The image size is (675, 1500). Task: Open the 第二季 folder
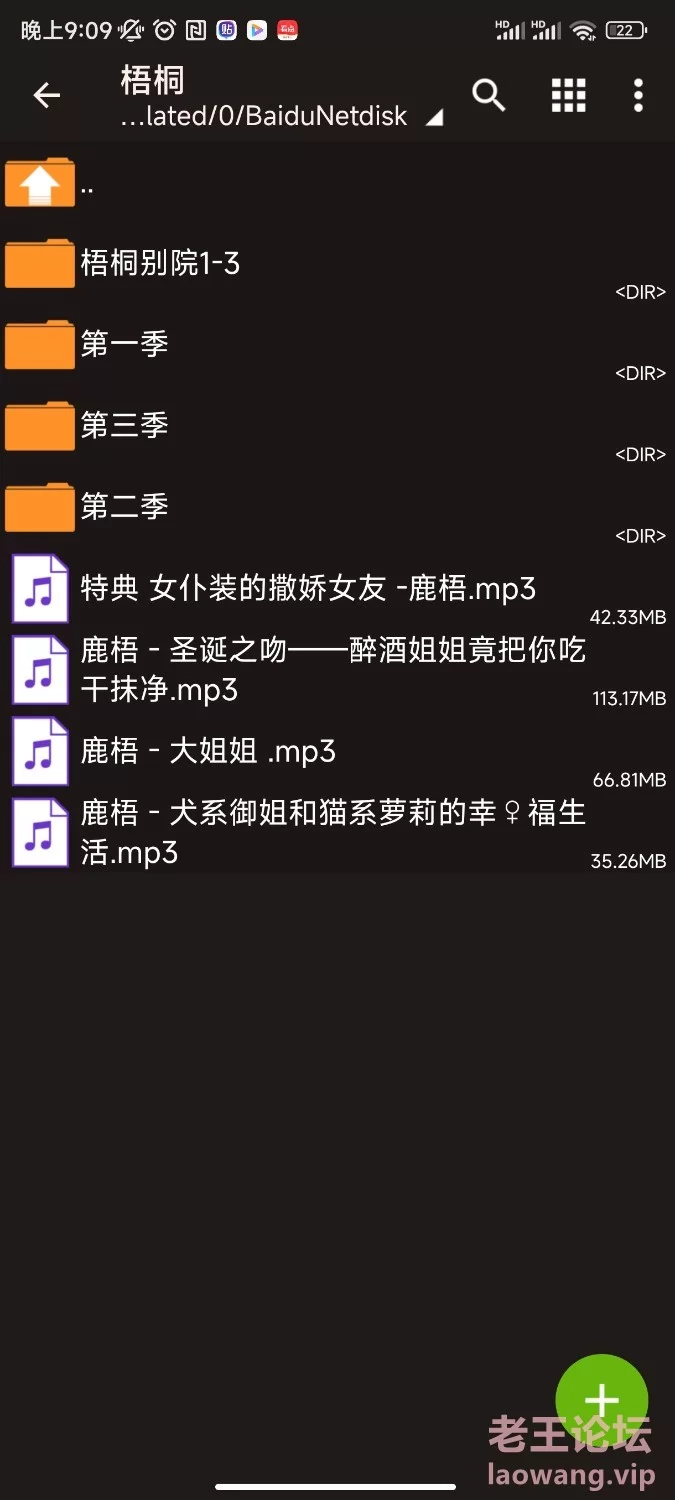coord(337,508)
